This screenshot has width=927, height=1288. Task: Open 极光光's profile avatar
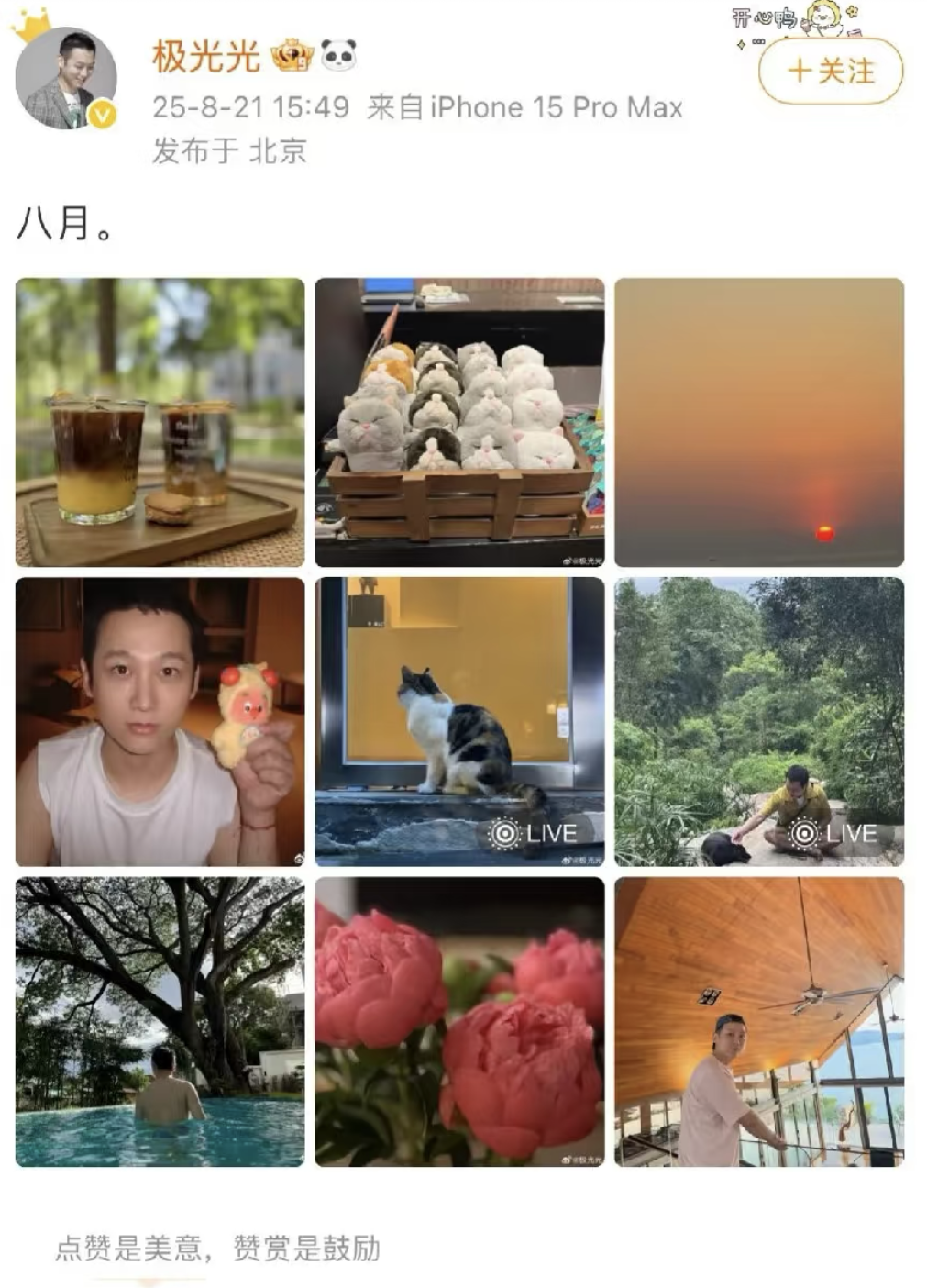[x=66, y=79]
